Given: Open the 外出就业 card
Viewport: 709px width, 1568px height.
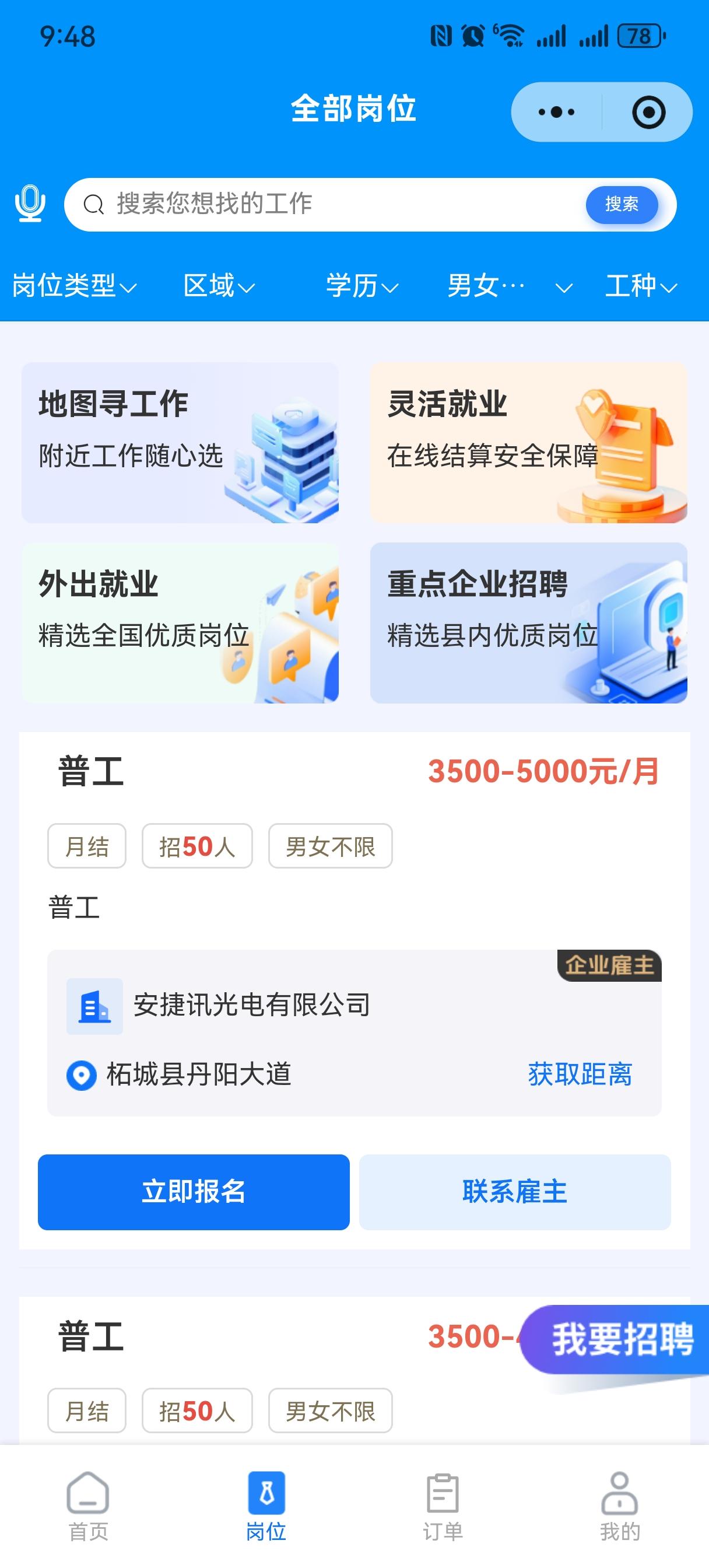Looking at the screenshot, I should tap(180, 622).
